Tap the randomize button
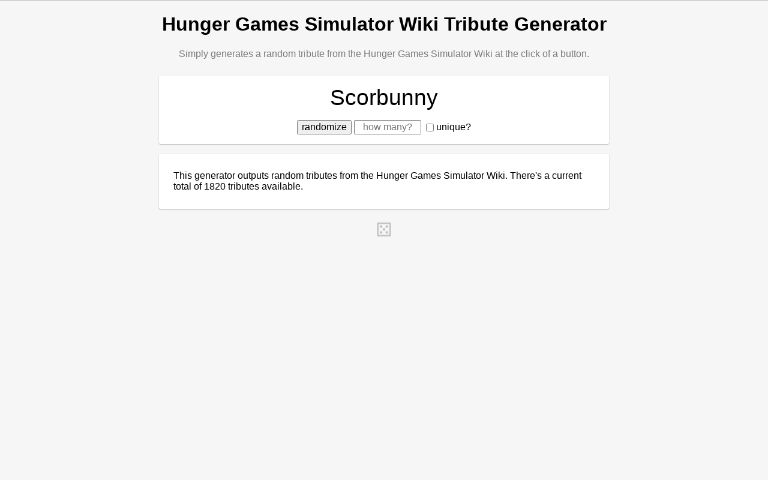This screenshot has height=480, width=768. click(x=324, y=127)
